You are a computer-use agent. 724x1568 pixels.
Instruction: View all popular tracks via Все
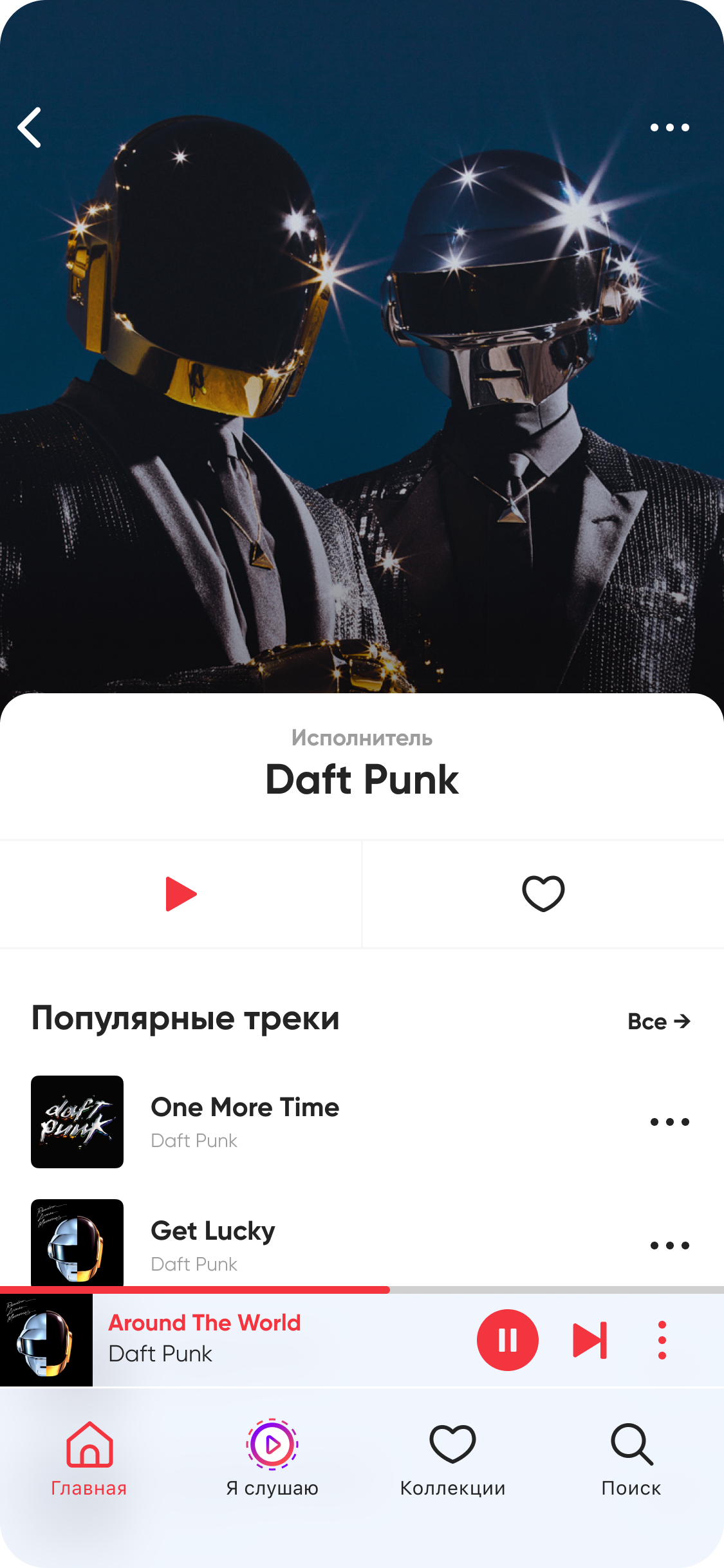point(658,1022)
